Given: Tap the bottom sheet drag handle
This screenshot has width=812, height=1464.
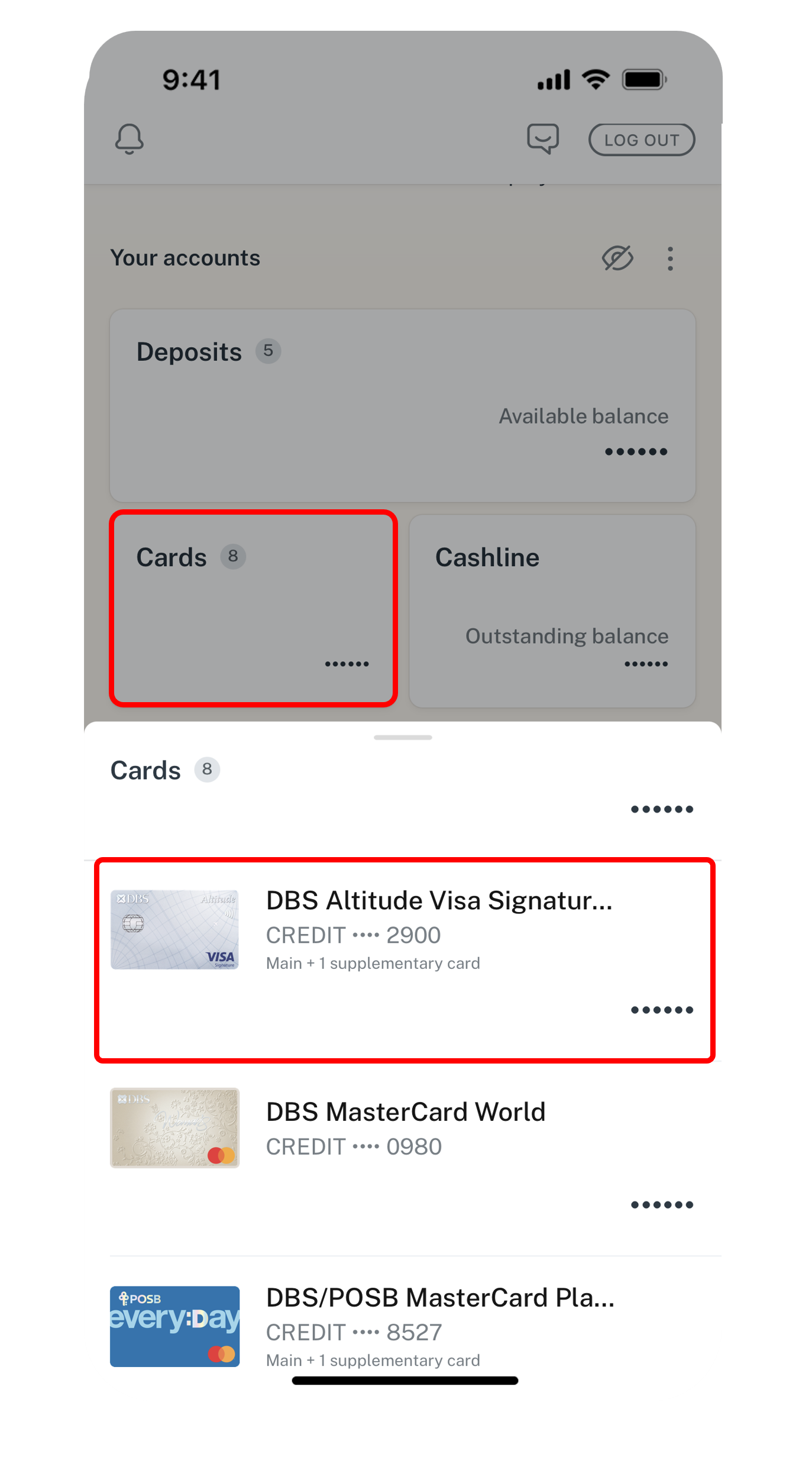Looking at the screenshot, I should tap(403, 738).
